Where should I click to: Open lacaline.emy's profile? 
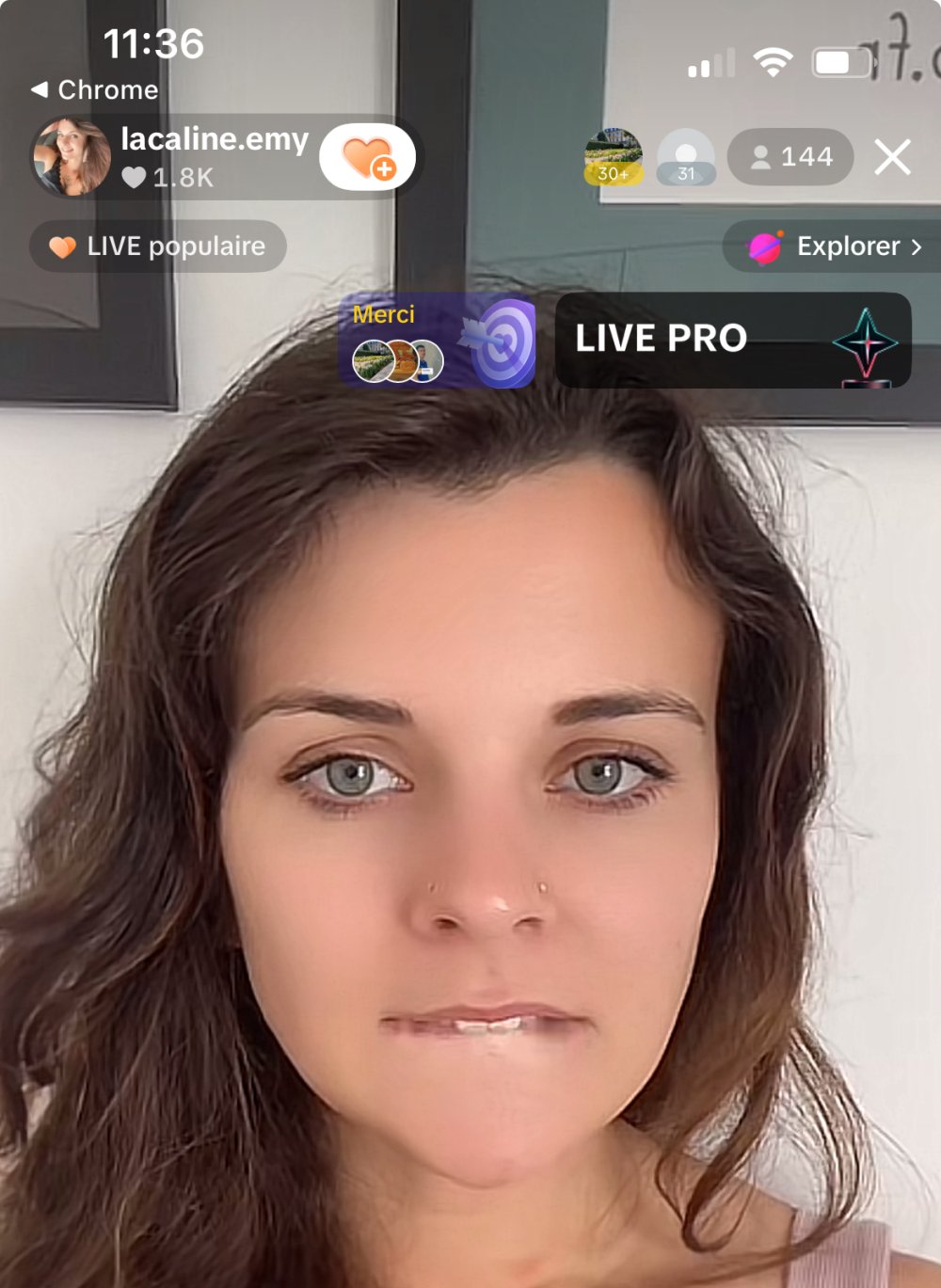click(72, 157)
